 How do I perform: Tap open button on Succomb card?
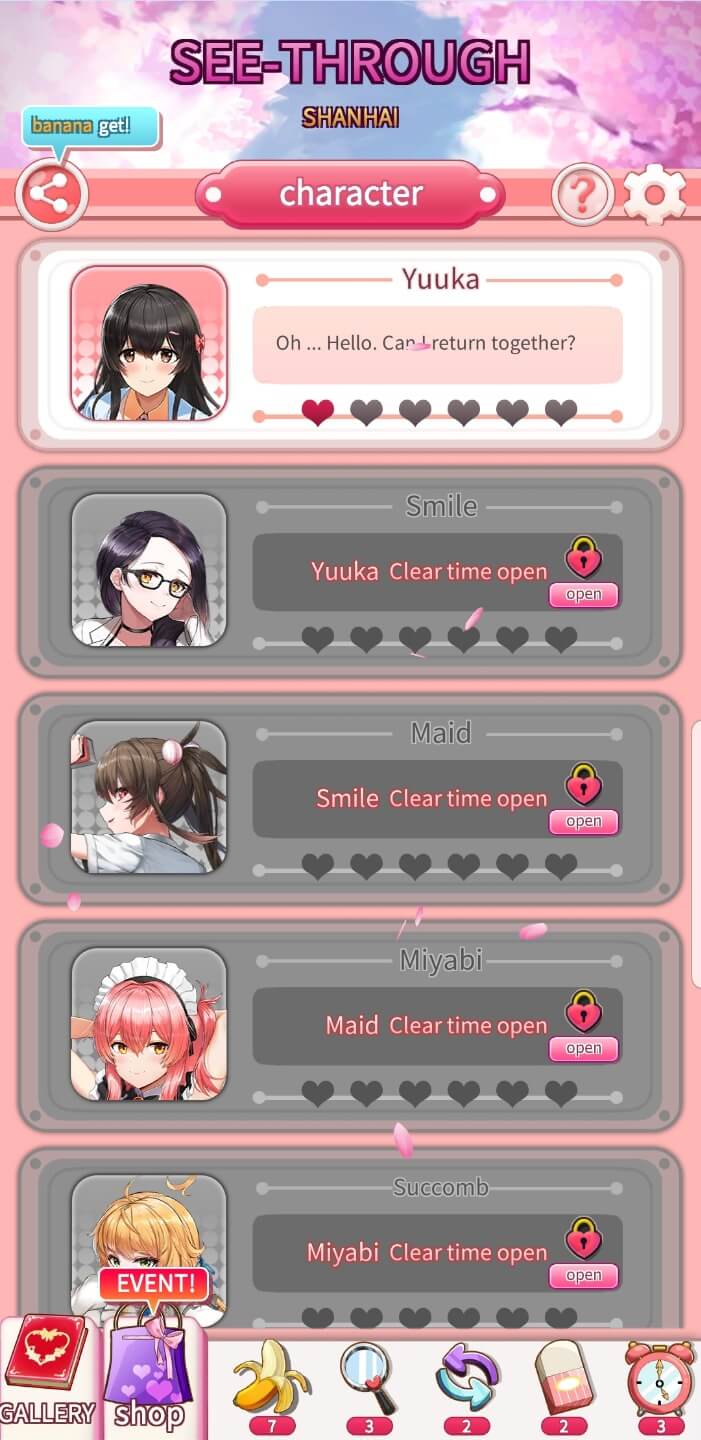pos(583,1276)
